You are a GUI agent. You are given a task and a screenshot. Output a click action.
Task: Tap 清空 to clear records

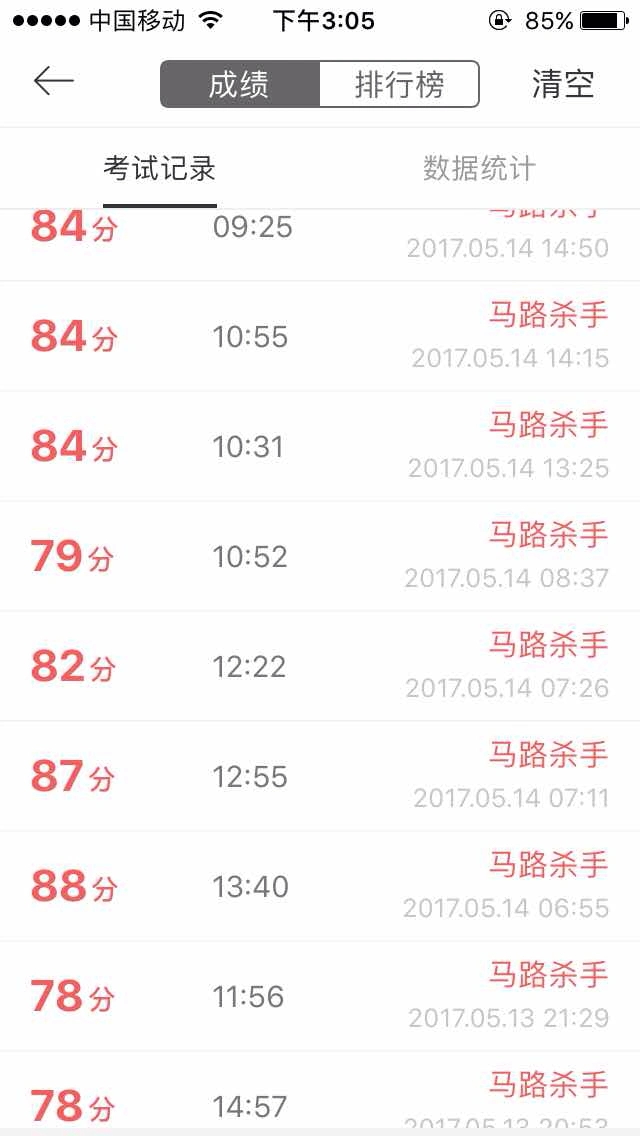(x=563, y=84)
